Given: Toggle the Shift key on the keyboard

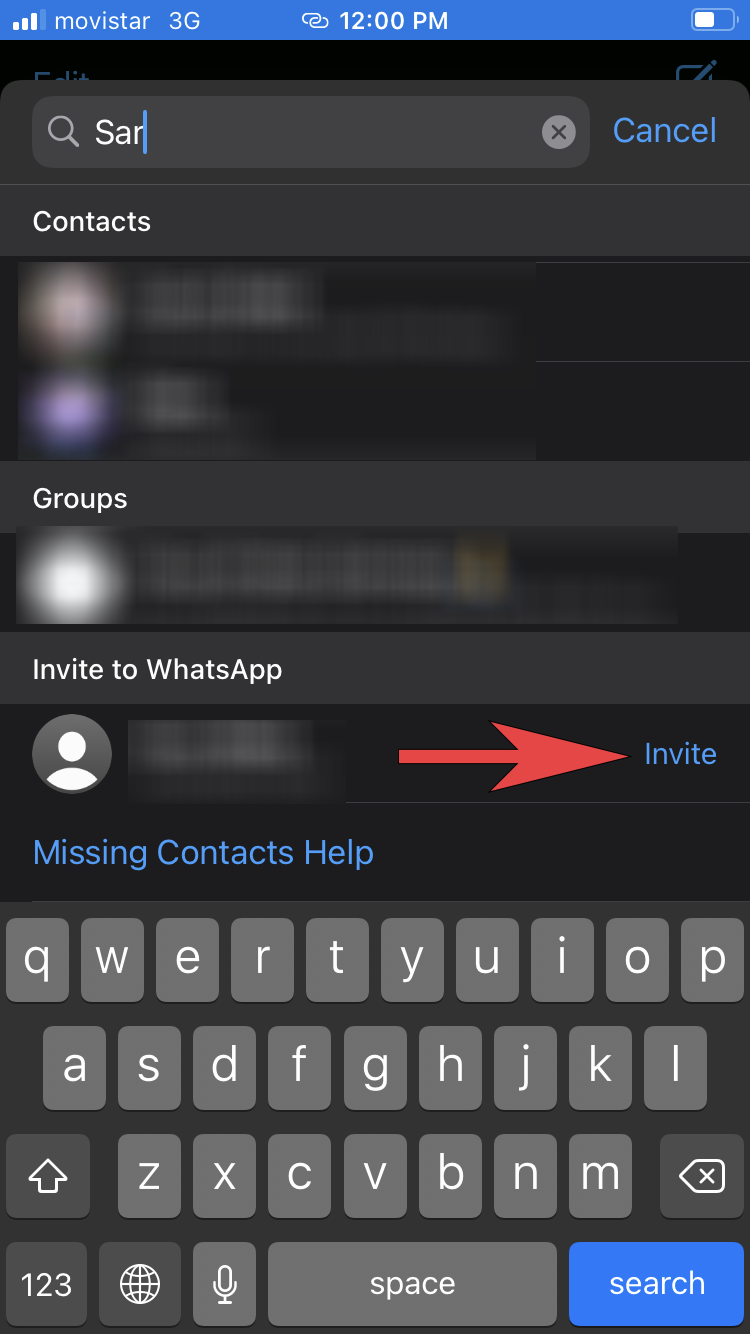Looking at the screenshot, I should click(47, 1176).
